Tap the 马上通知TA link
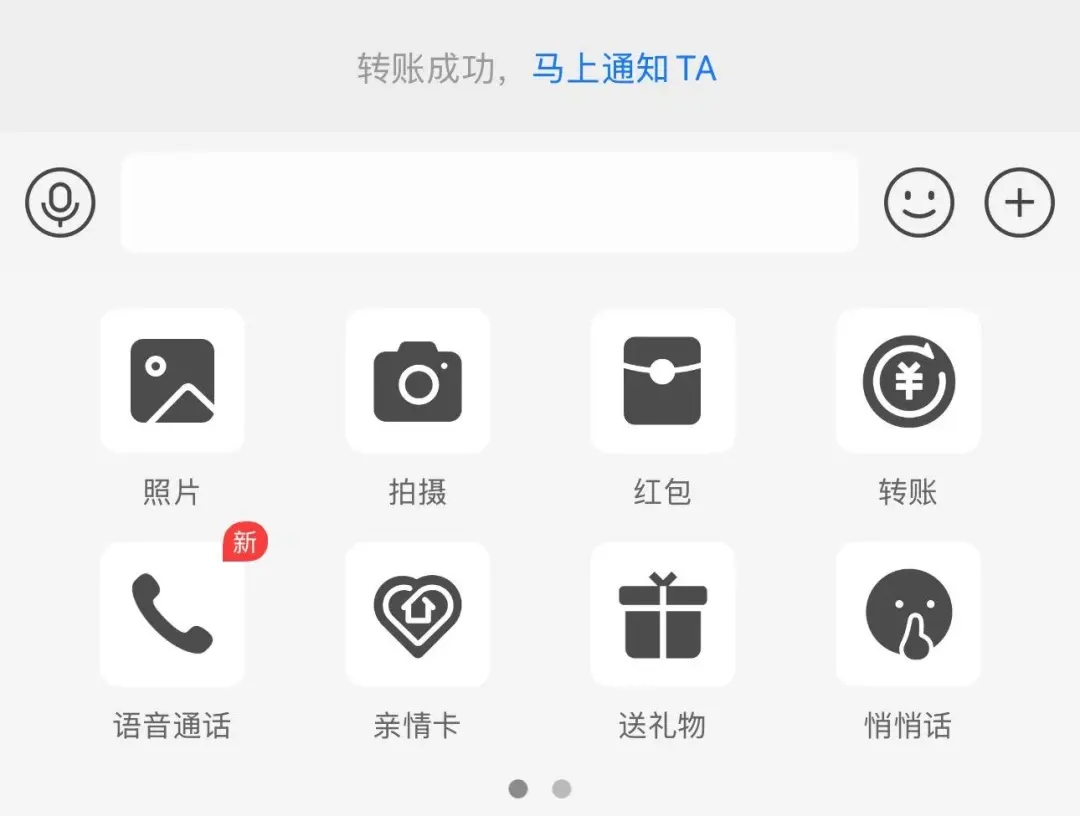This screenshot has width=1080, height=816. [x=624, y=70]
